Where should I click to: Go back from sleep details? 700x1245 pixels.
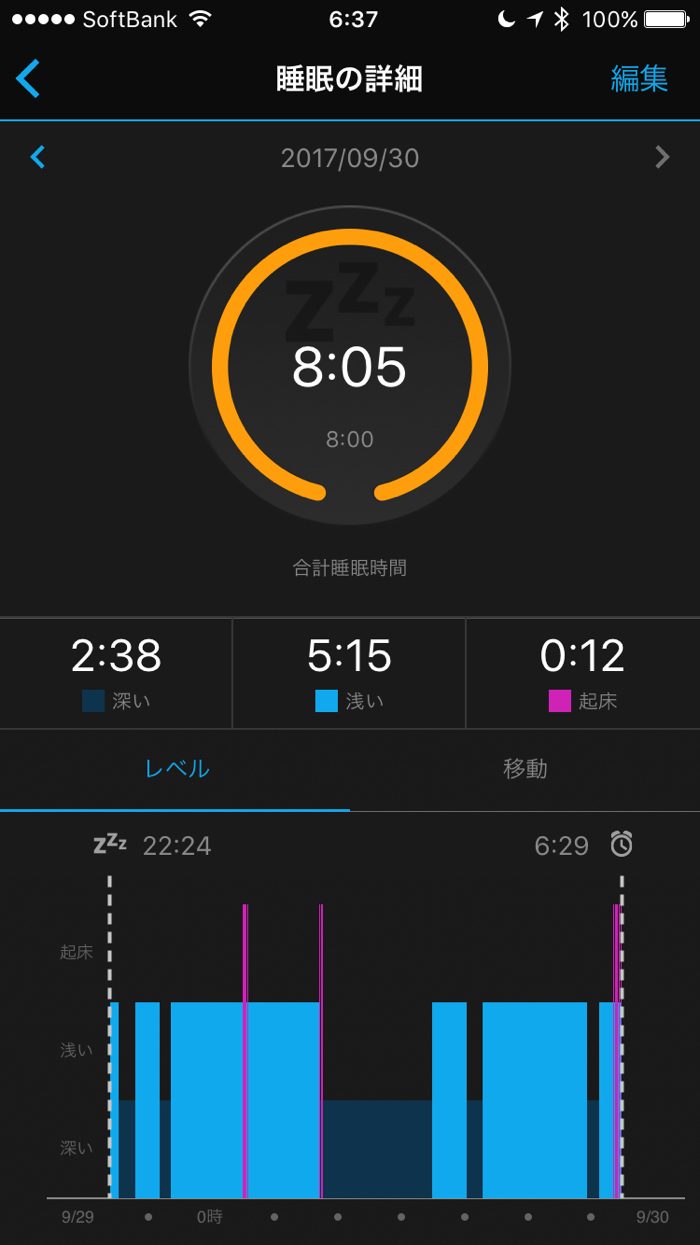(x=29, y=79)
